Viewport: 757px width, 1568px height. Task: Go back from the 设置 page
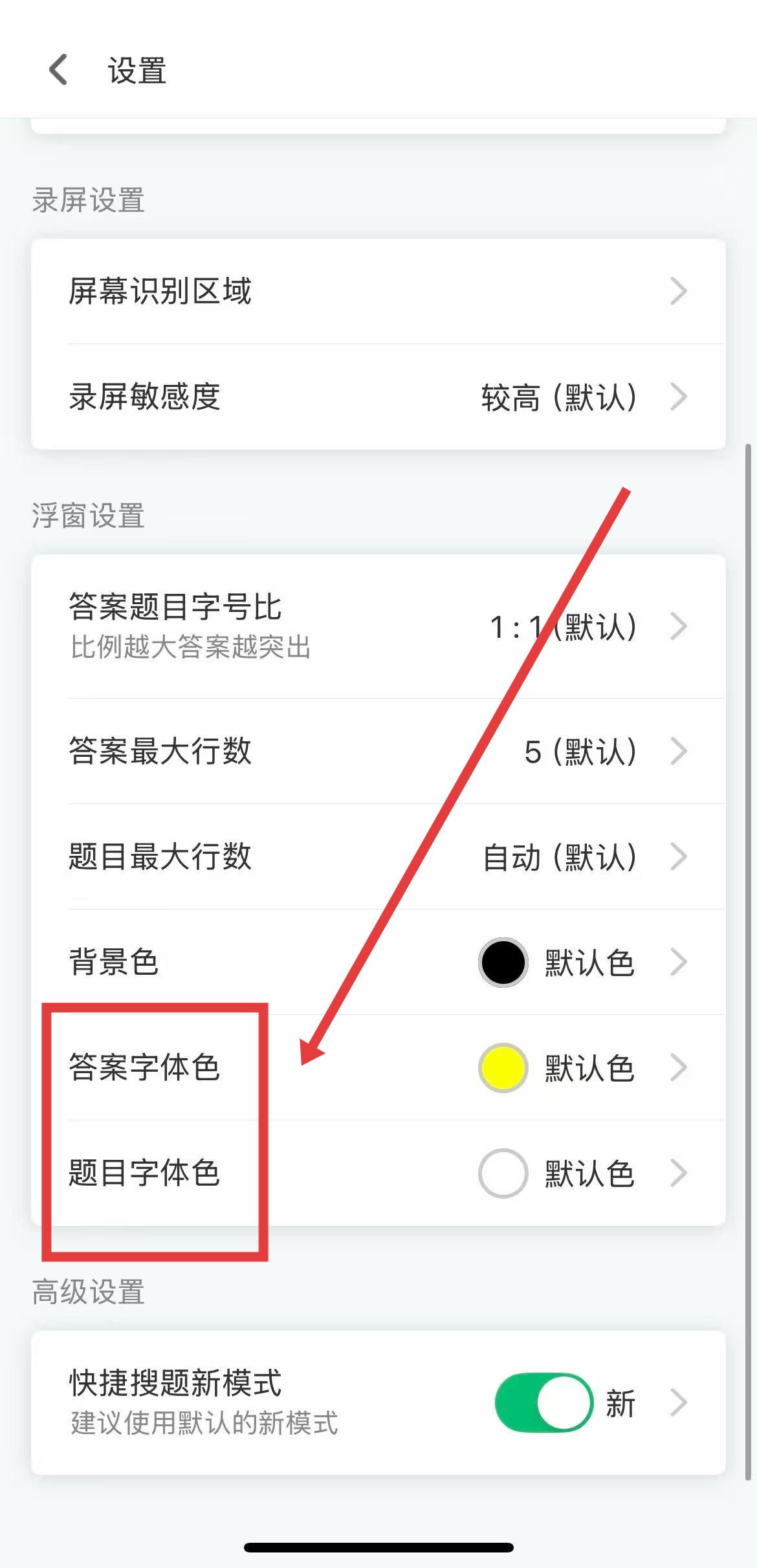(58, 70)
